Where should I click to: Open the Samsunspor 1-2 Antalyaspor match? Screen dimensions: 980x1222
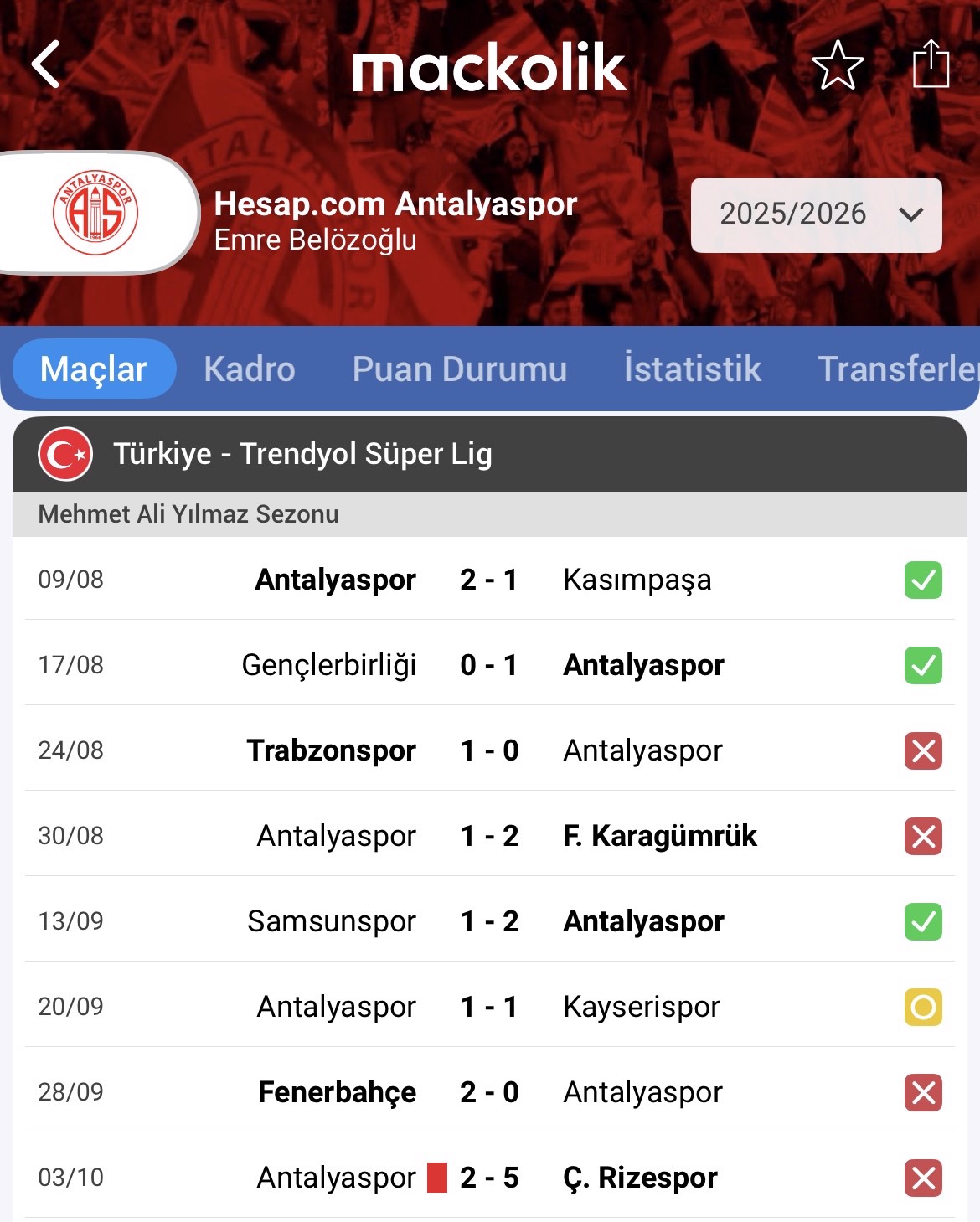489,921
